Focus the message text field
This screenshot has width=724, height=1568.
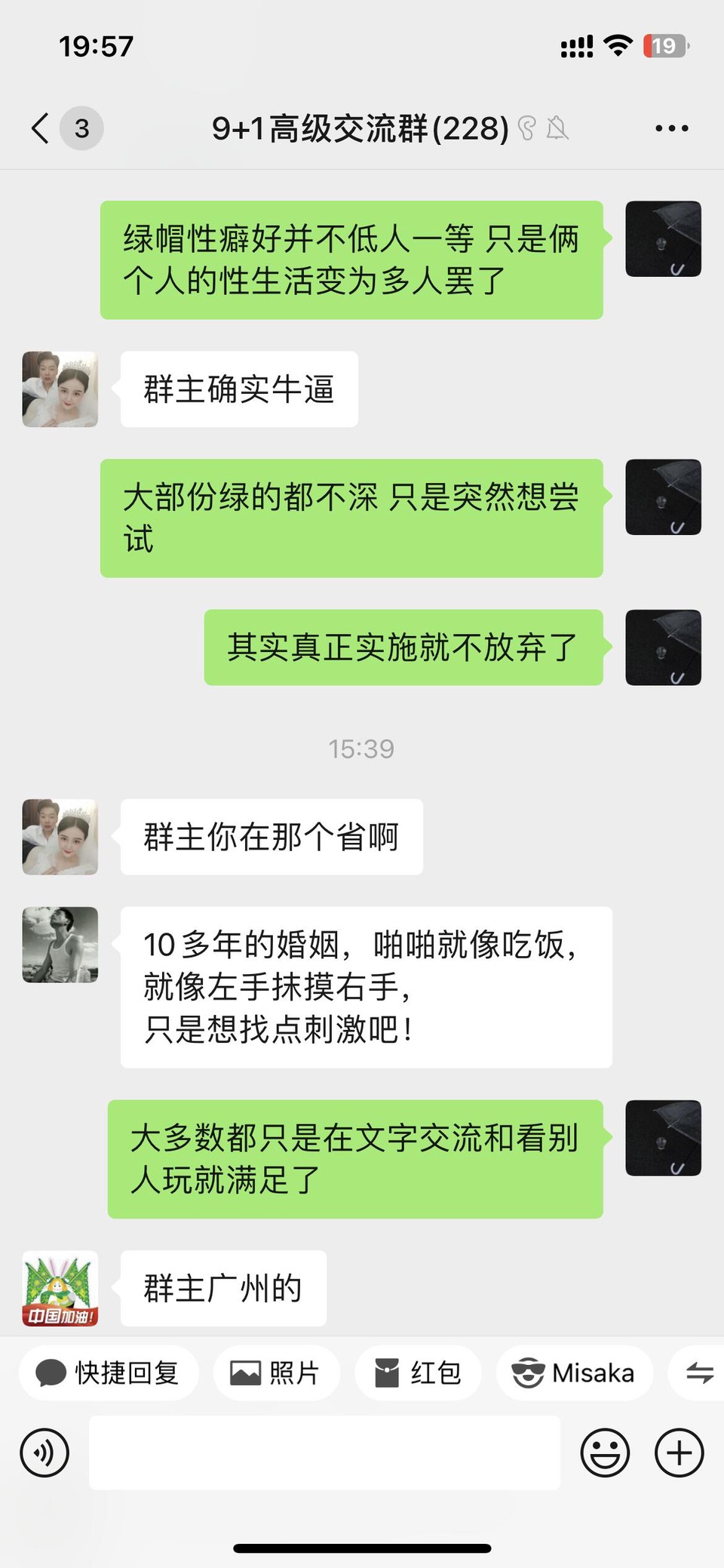tap(324, 1453)
